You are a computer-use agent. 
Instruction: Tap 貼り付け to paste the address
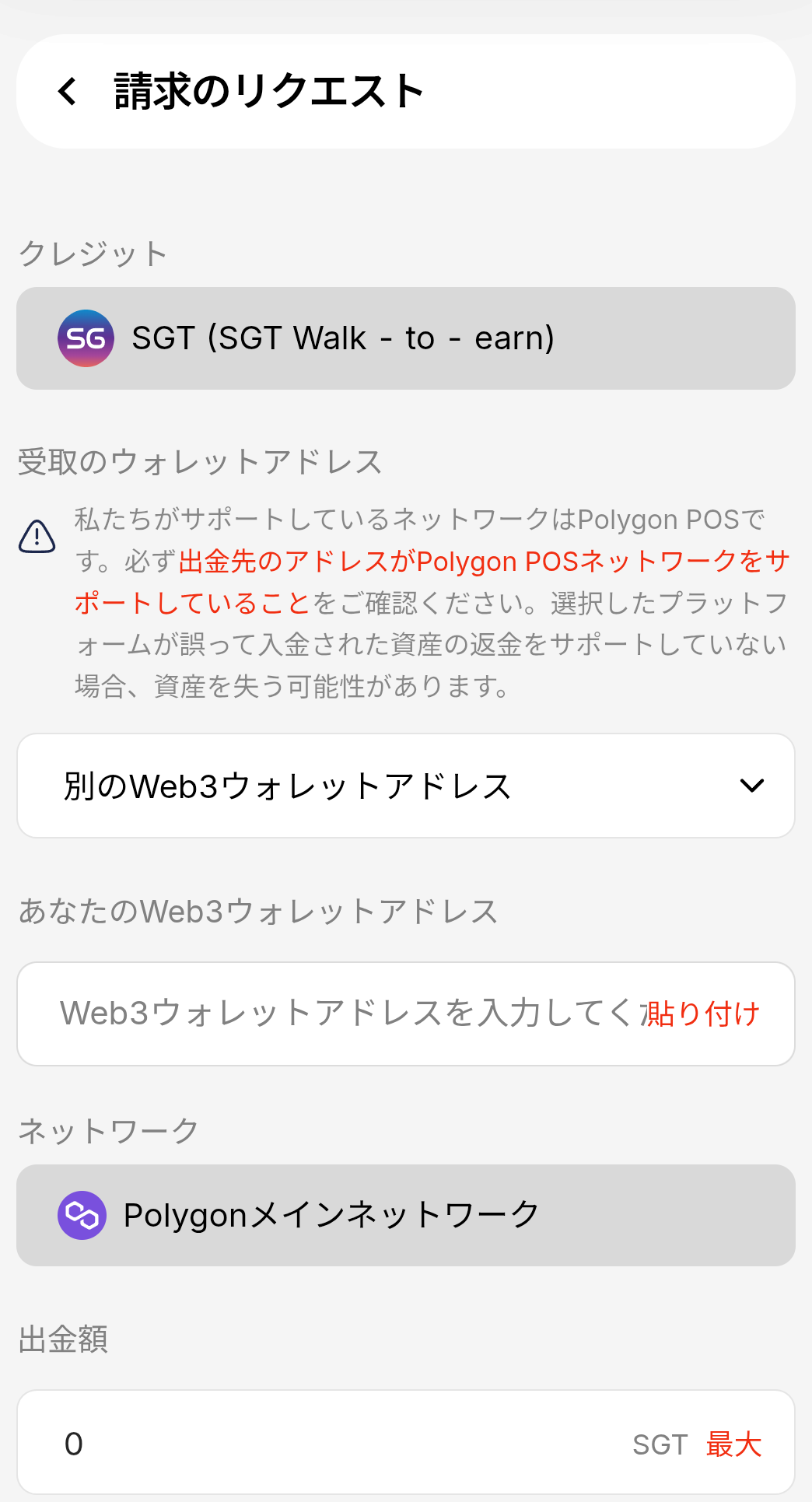point(702,1014)
